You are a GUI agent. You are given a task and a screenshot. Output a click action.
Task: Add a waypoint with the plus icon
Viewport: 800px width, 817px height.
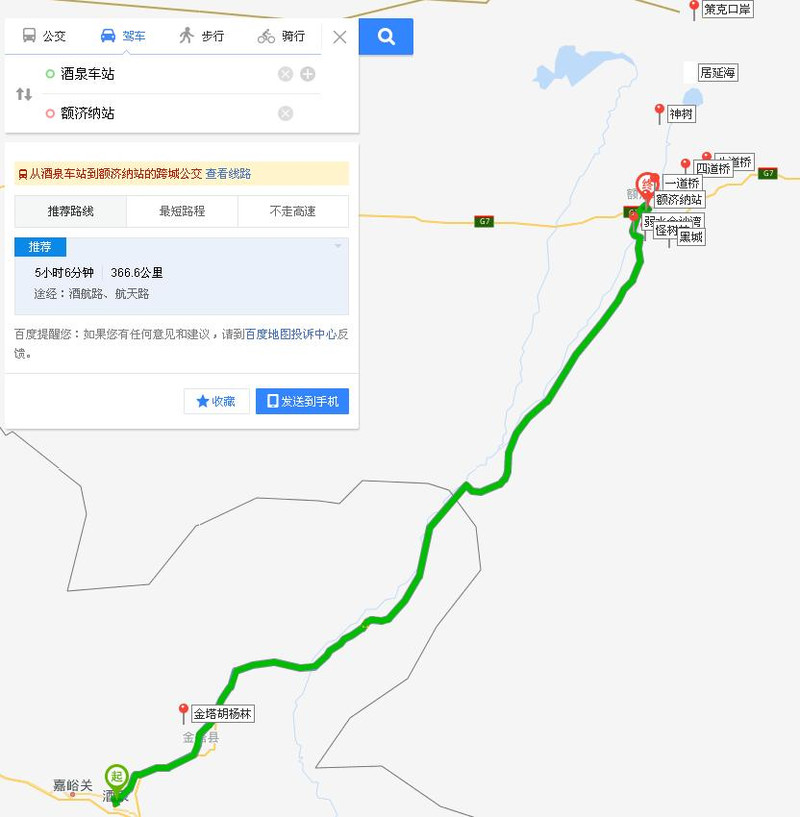[x=308, y=74]
